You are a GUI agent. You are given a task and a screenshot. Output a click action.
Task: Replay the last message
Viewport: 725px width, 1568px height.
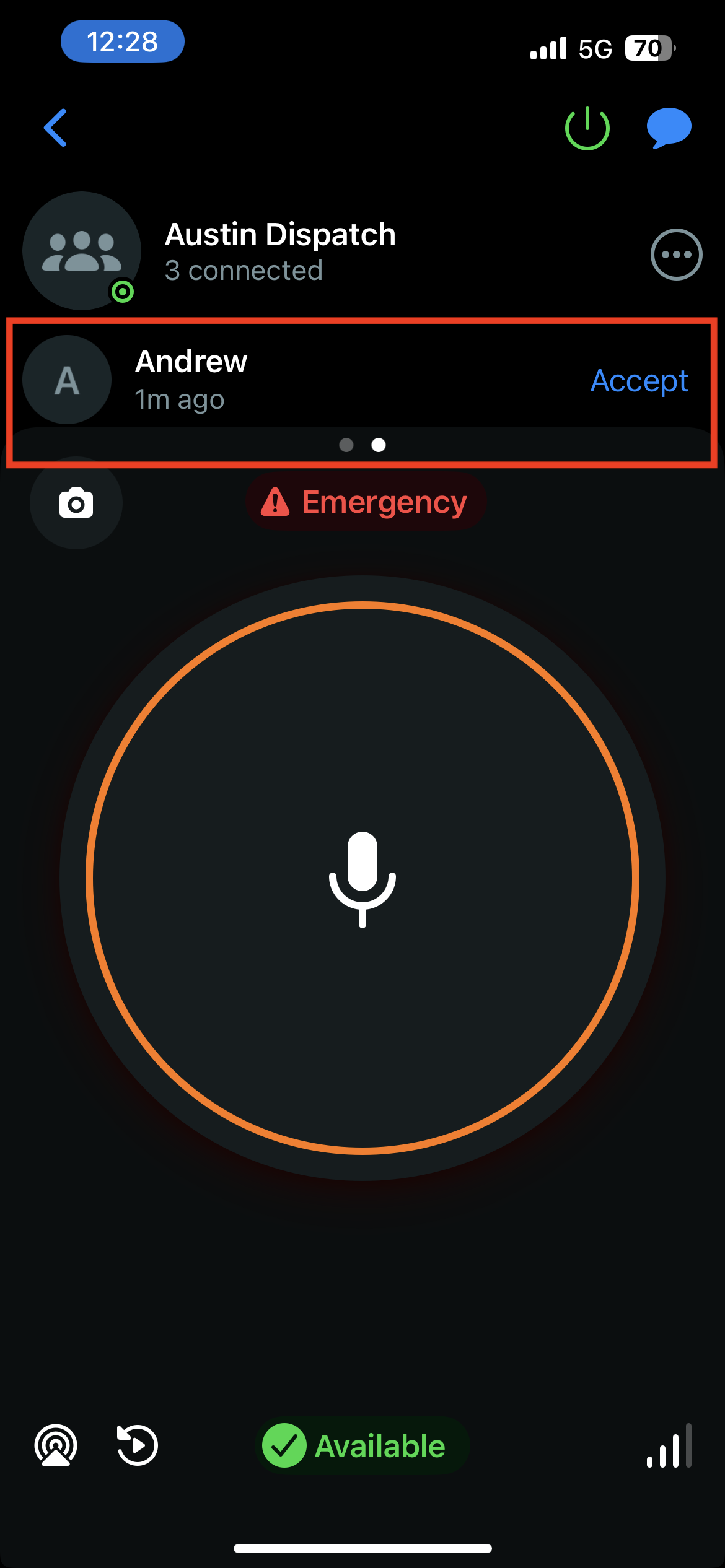(x=138, y=1445)
